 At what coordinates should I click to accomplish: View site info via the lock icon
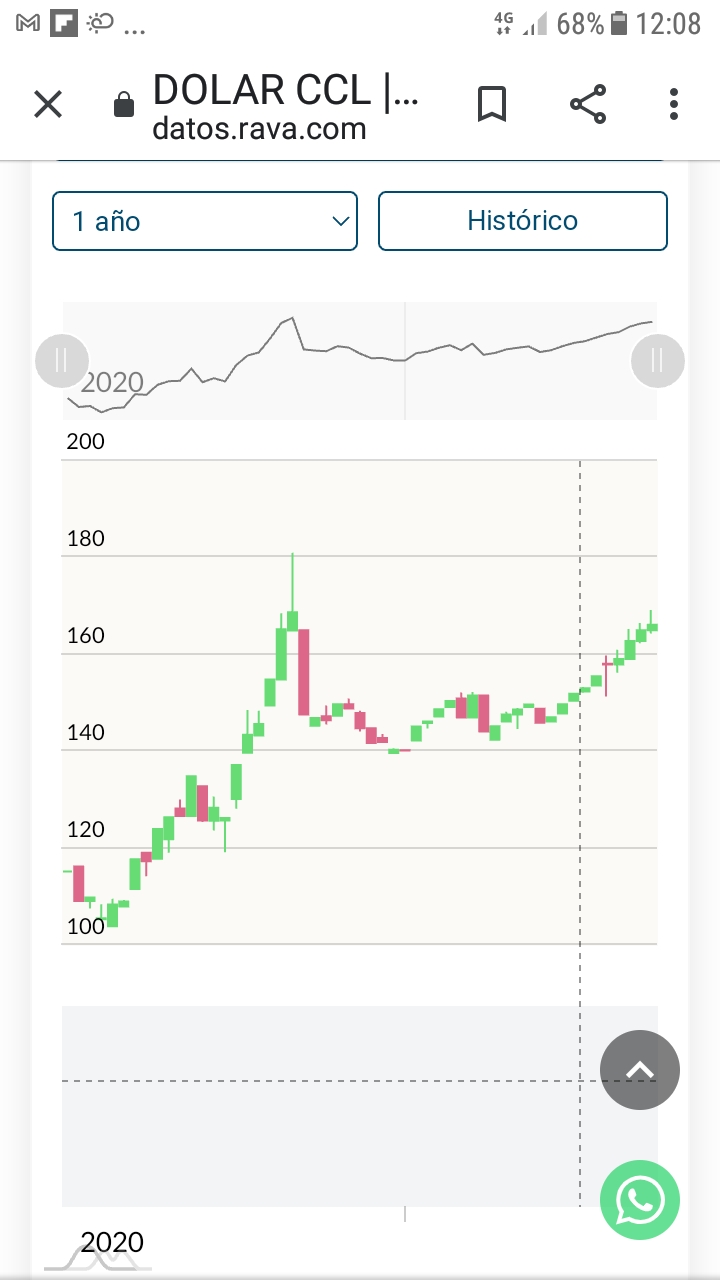tap(124, 104)
